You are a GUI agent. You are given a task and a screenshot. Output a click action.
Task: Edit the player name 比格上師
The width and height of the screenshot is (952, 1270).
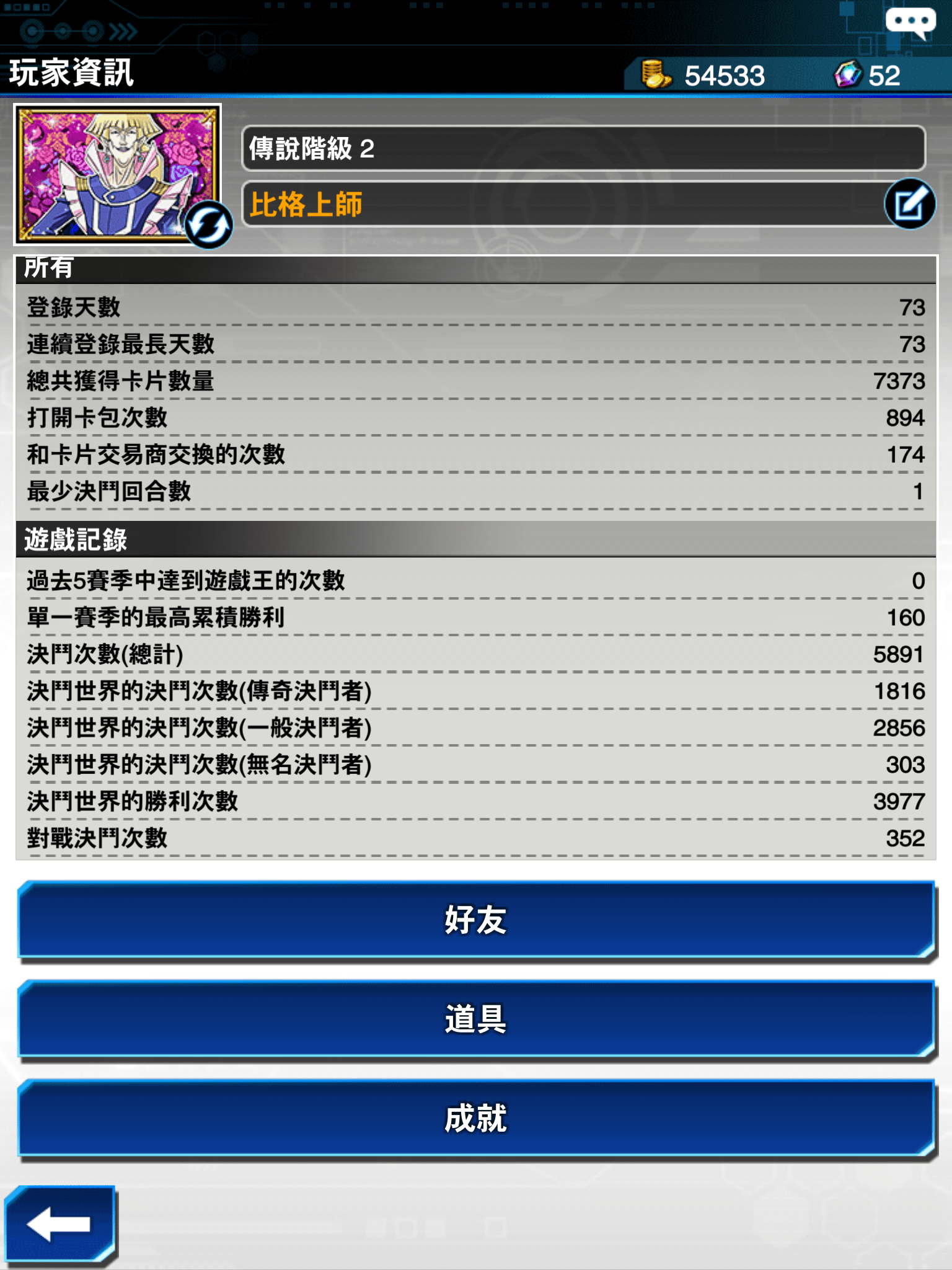909,204
